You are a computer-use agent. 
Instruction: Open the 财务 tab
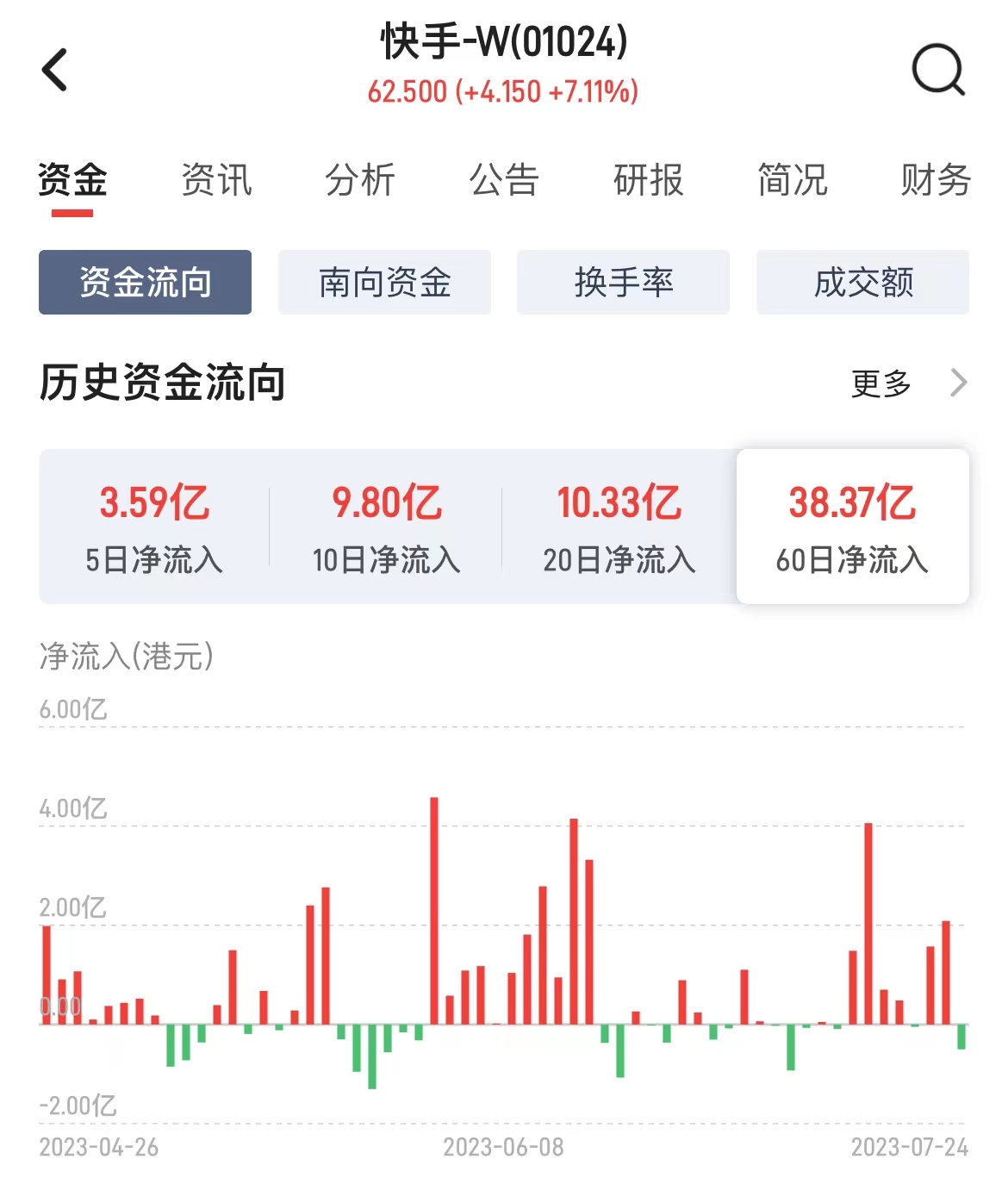click(x=936, y=180)
